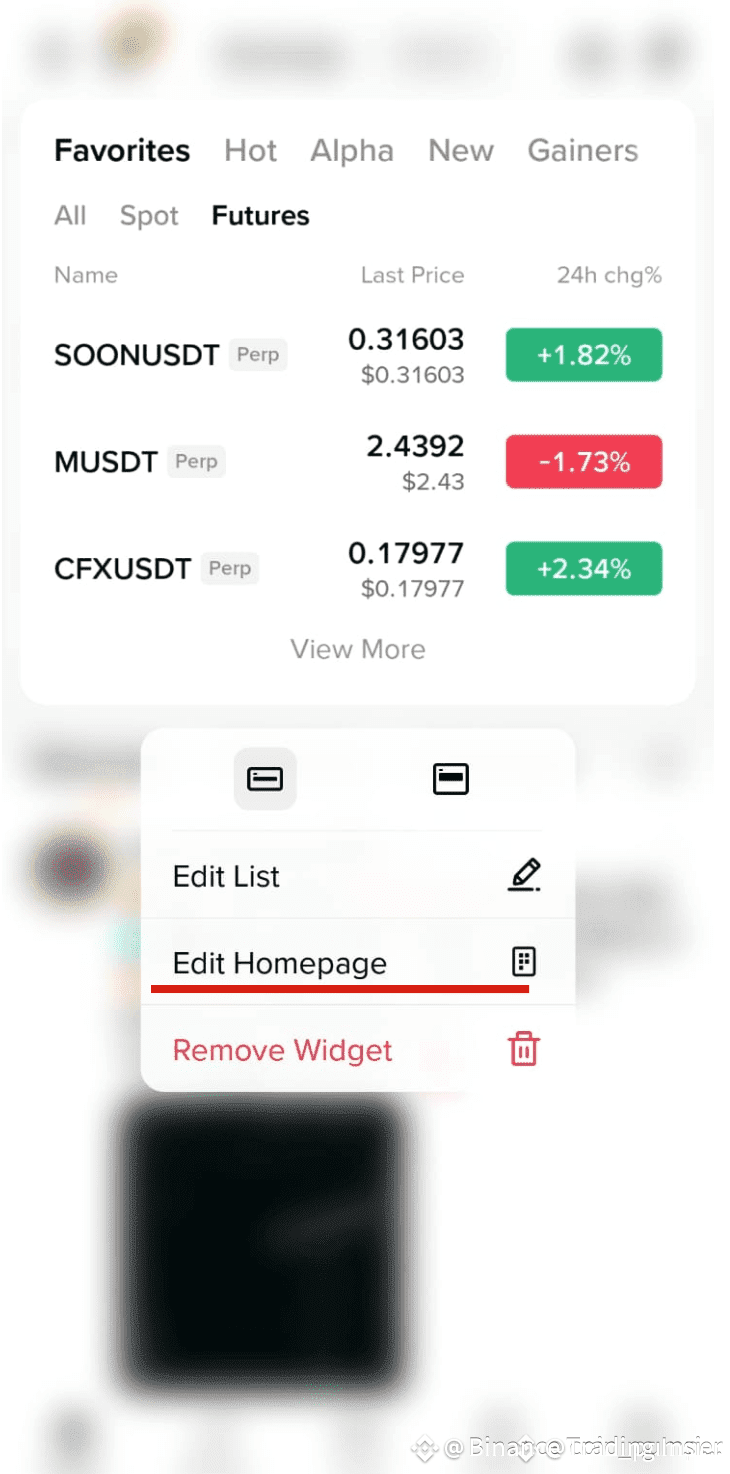Choose the compact widget size icon
This screenshot has height=1474, width=730.
pos(265,779)
